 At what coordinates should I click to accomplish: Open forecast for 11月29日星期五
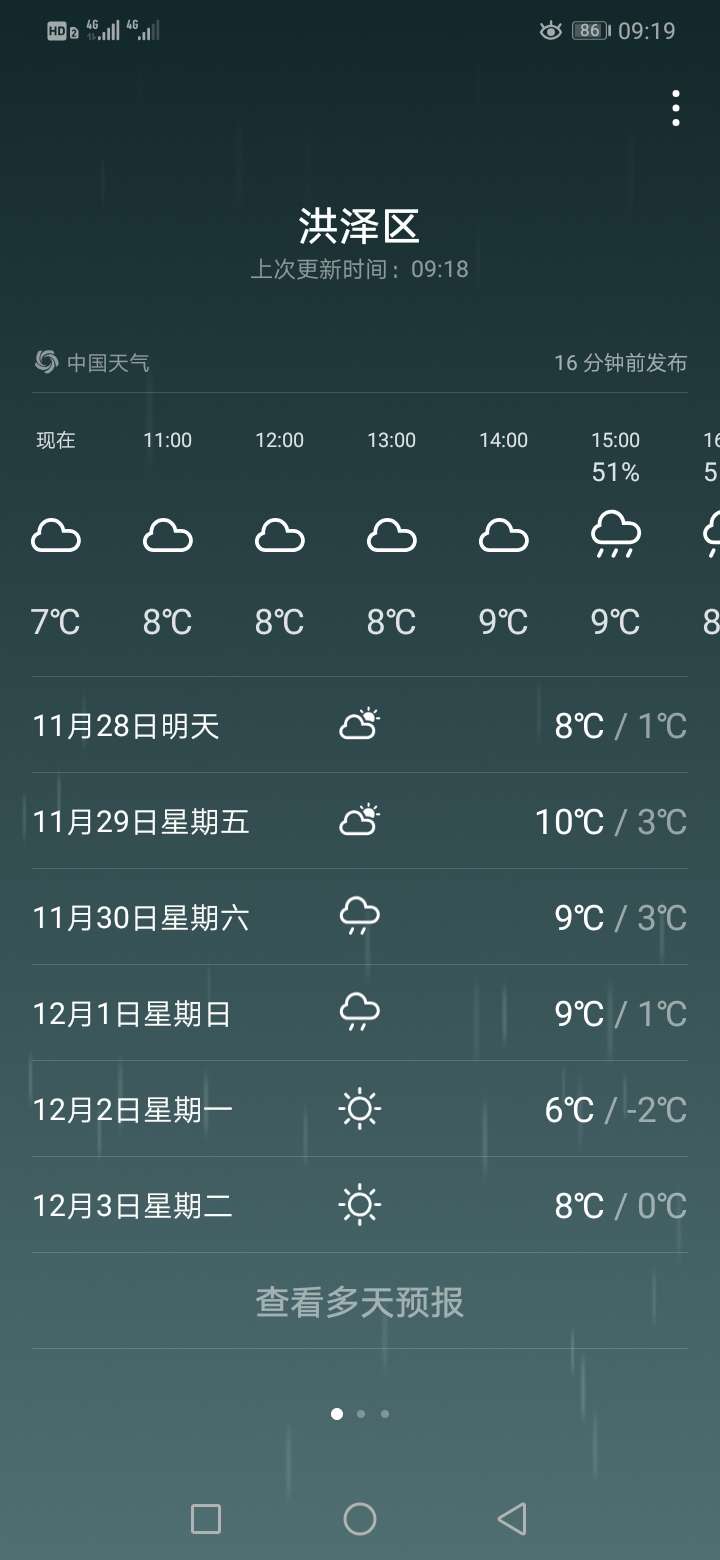click(x=360, y=821)
